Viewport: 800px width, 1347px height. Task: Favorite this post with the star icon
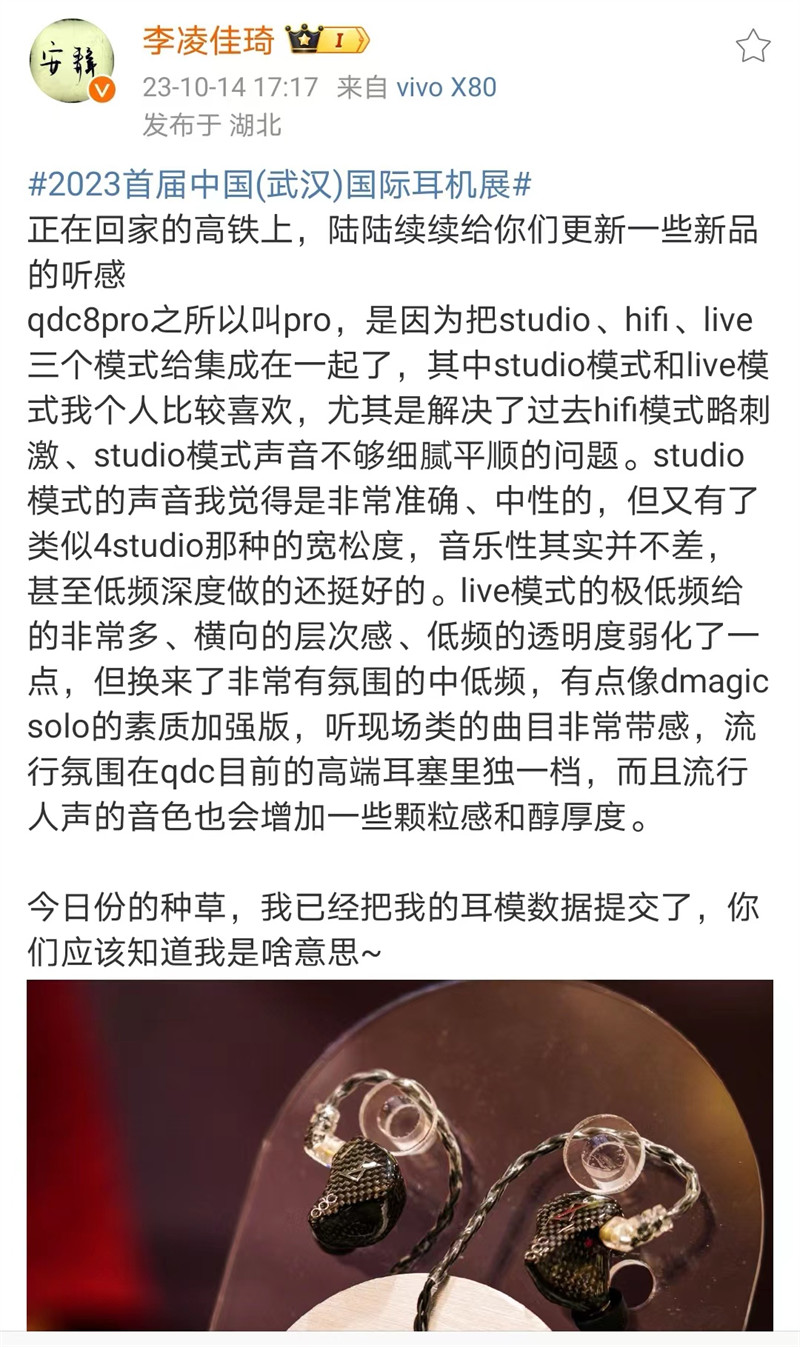pos(753,45)
